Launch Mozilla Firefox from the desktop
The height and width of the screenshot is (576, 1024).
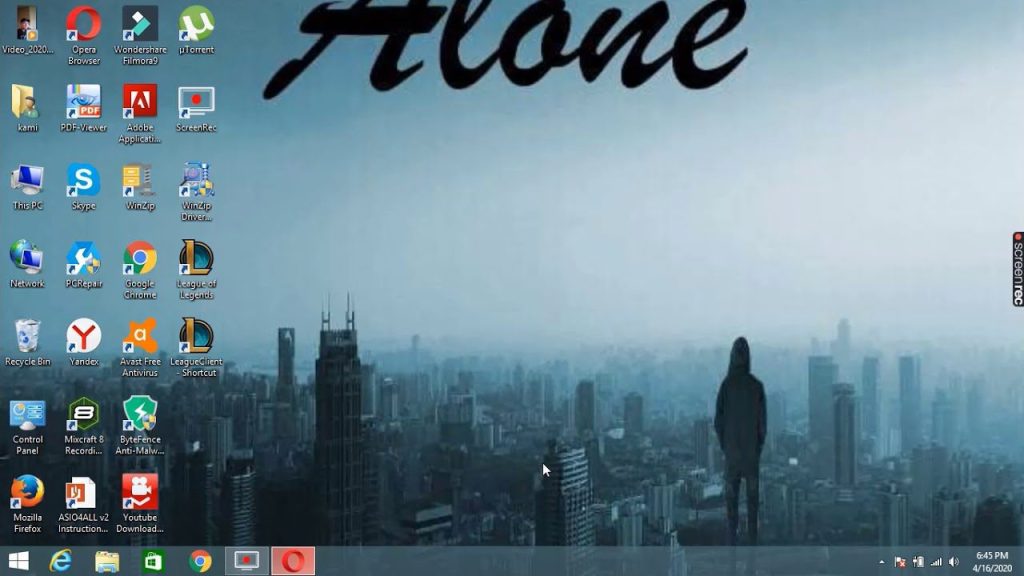(27, 492)
